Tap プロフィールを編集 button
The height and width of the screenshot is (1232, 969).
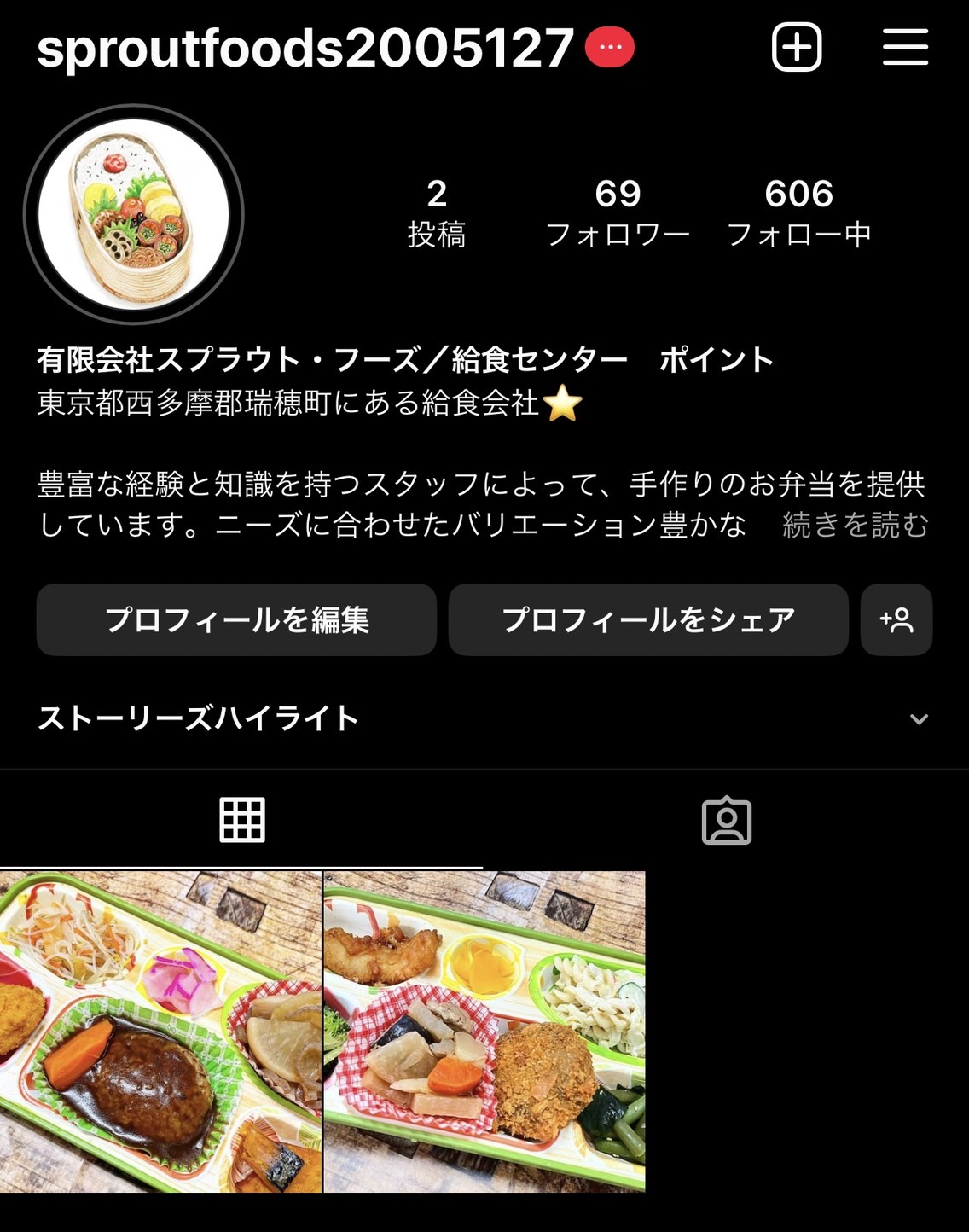pyautogui.click(x=236, y=619)
